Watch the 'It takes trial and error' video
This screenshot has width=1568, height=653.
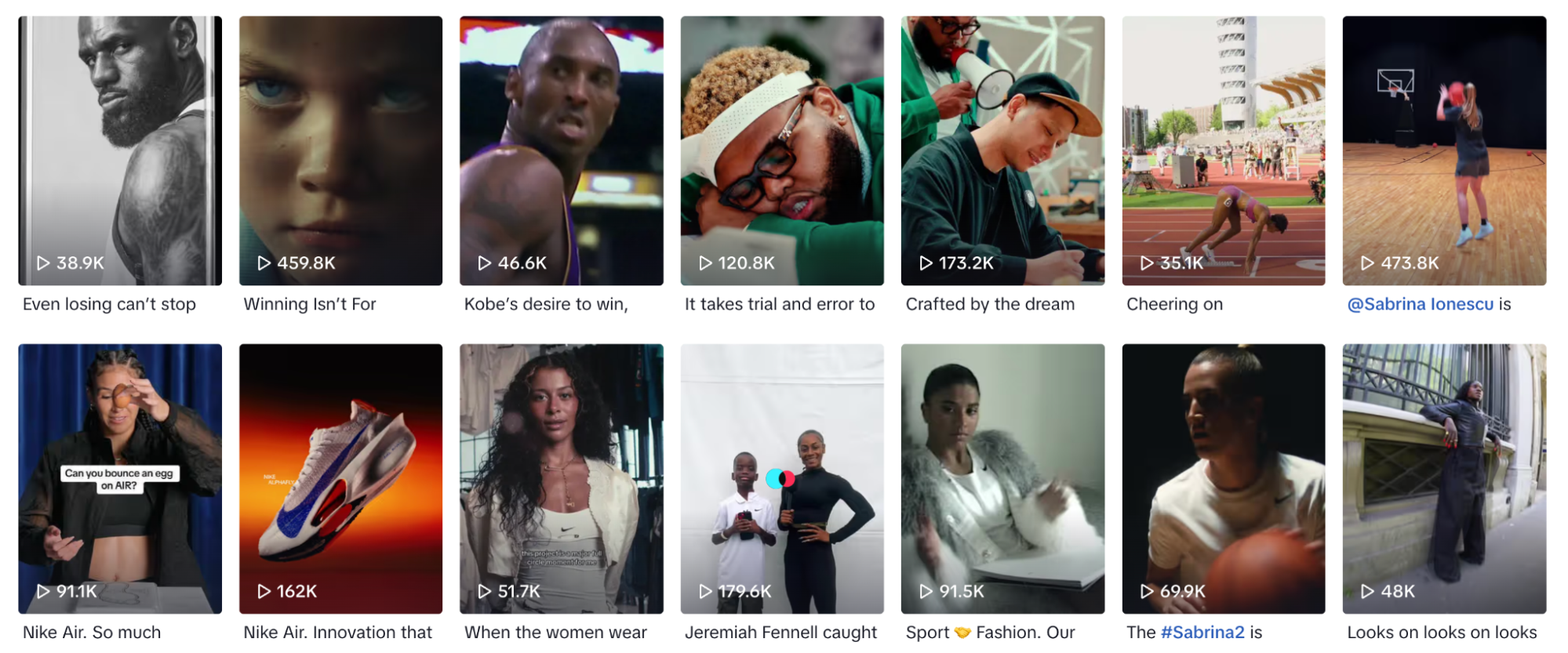coord(782,151)
